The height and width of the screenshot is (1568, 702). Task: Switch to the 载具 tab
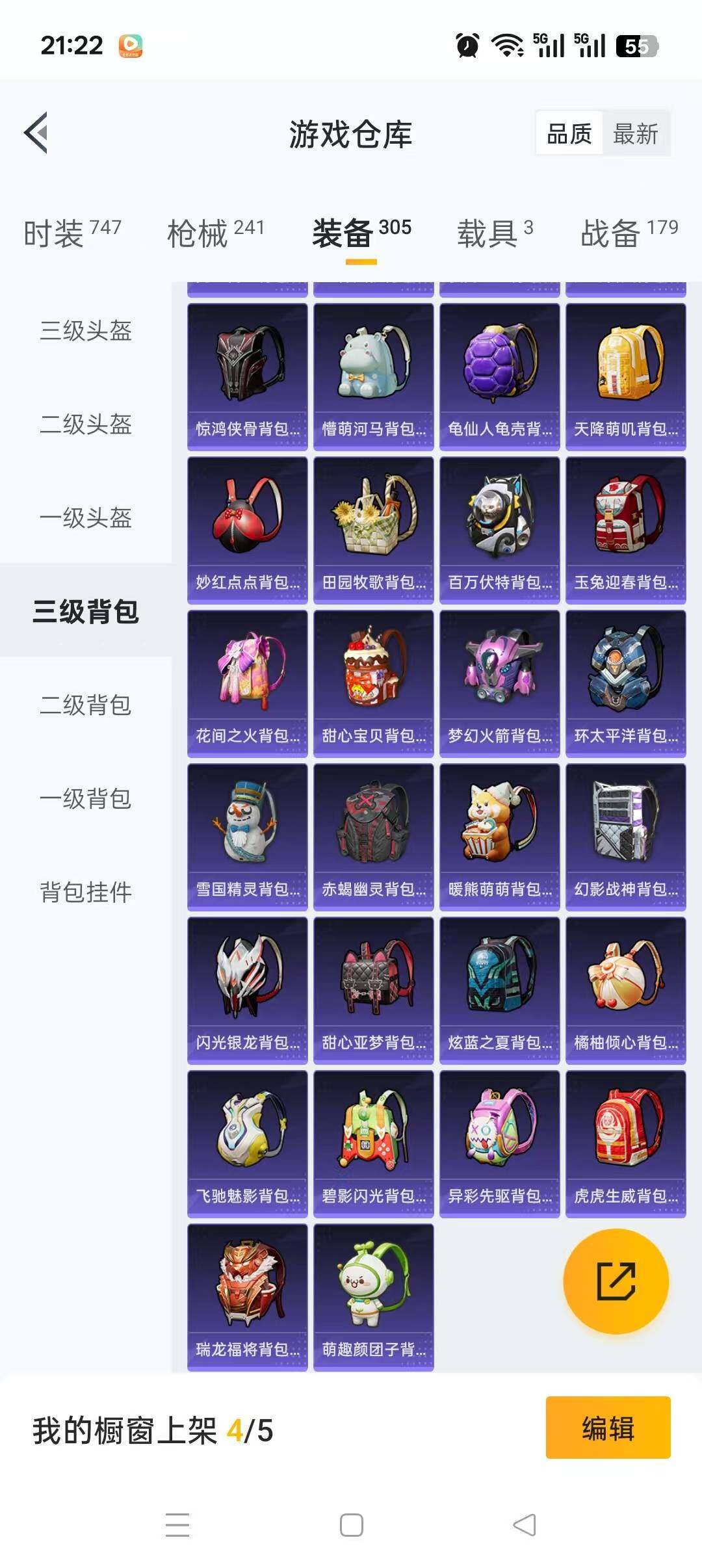(x=495, y=232)
